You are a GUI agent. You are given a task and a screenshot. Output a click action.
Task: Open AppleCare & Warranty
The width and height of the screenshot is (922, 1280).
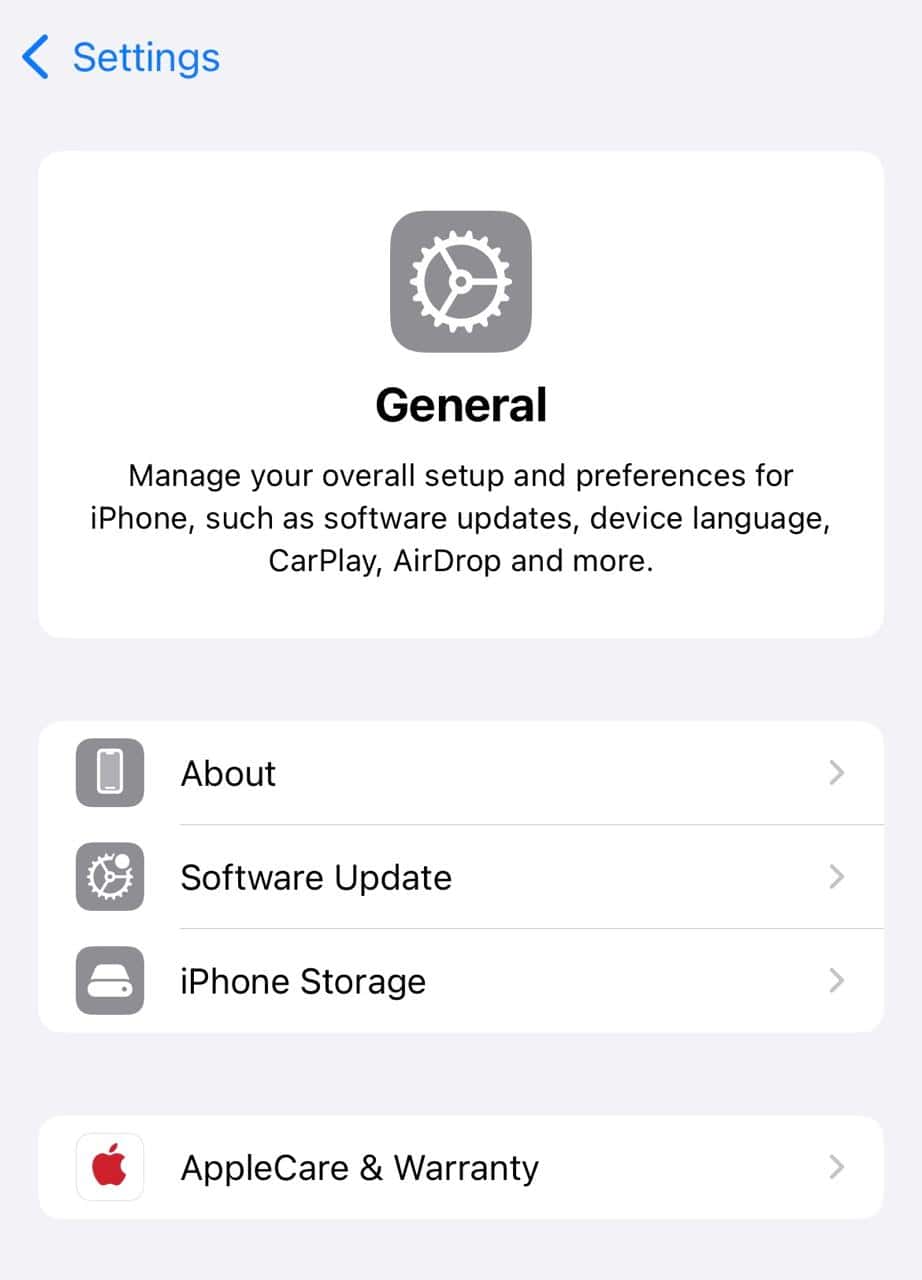460,1167
